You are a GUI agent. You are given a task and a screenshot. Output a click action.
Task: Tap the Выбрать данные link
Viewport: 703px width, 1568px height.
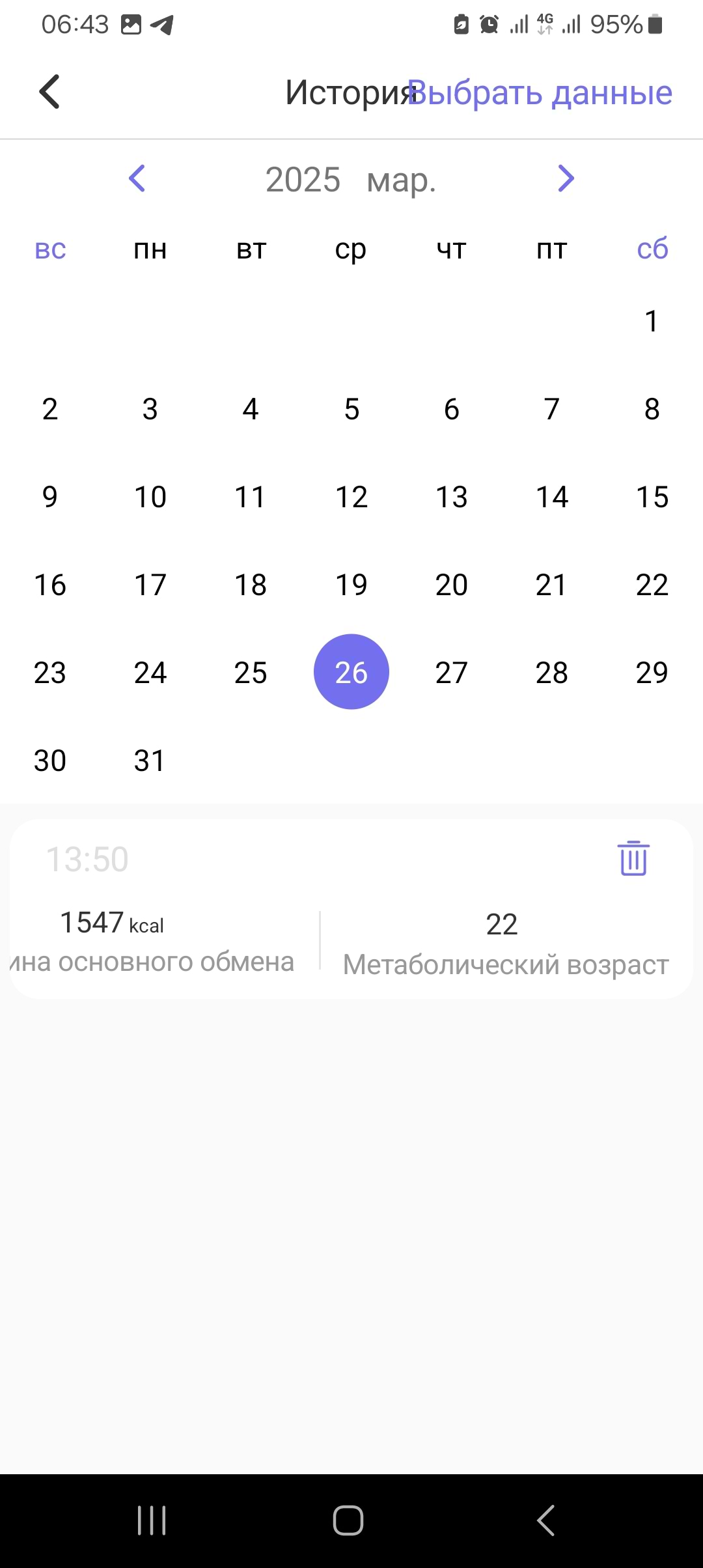540,92
